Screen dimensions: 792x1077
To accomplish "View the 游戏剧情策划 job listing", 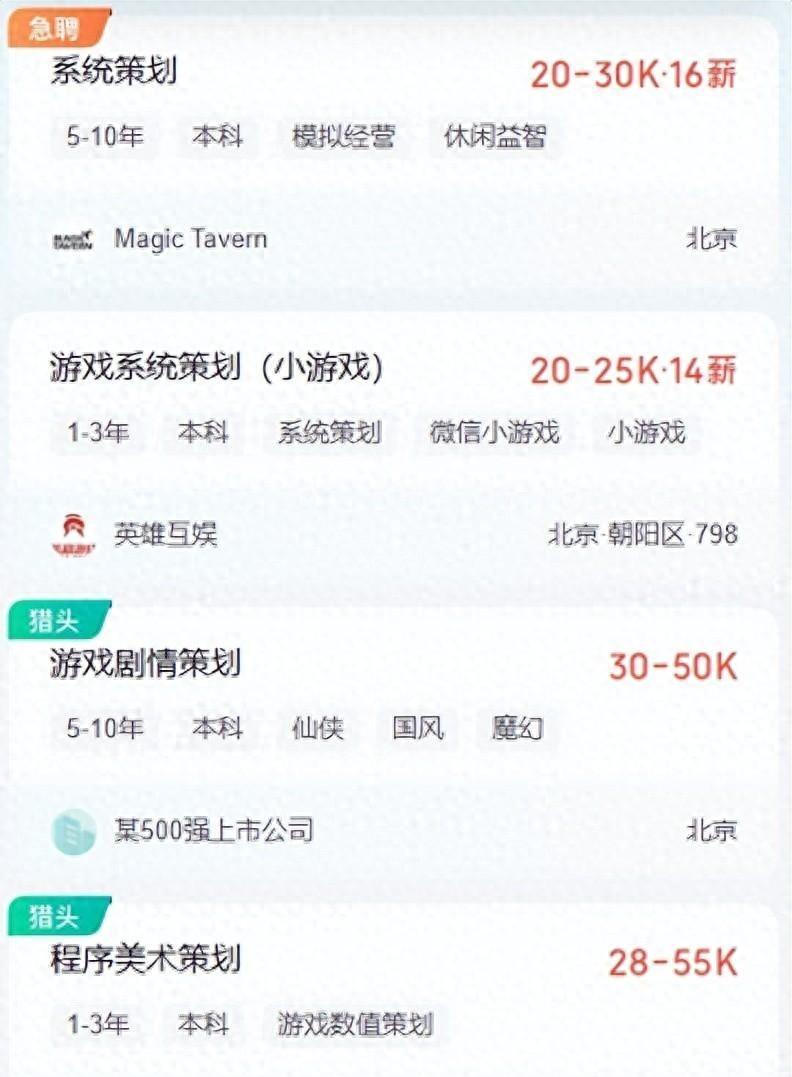I will pos(145,664).
